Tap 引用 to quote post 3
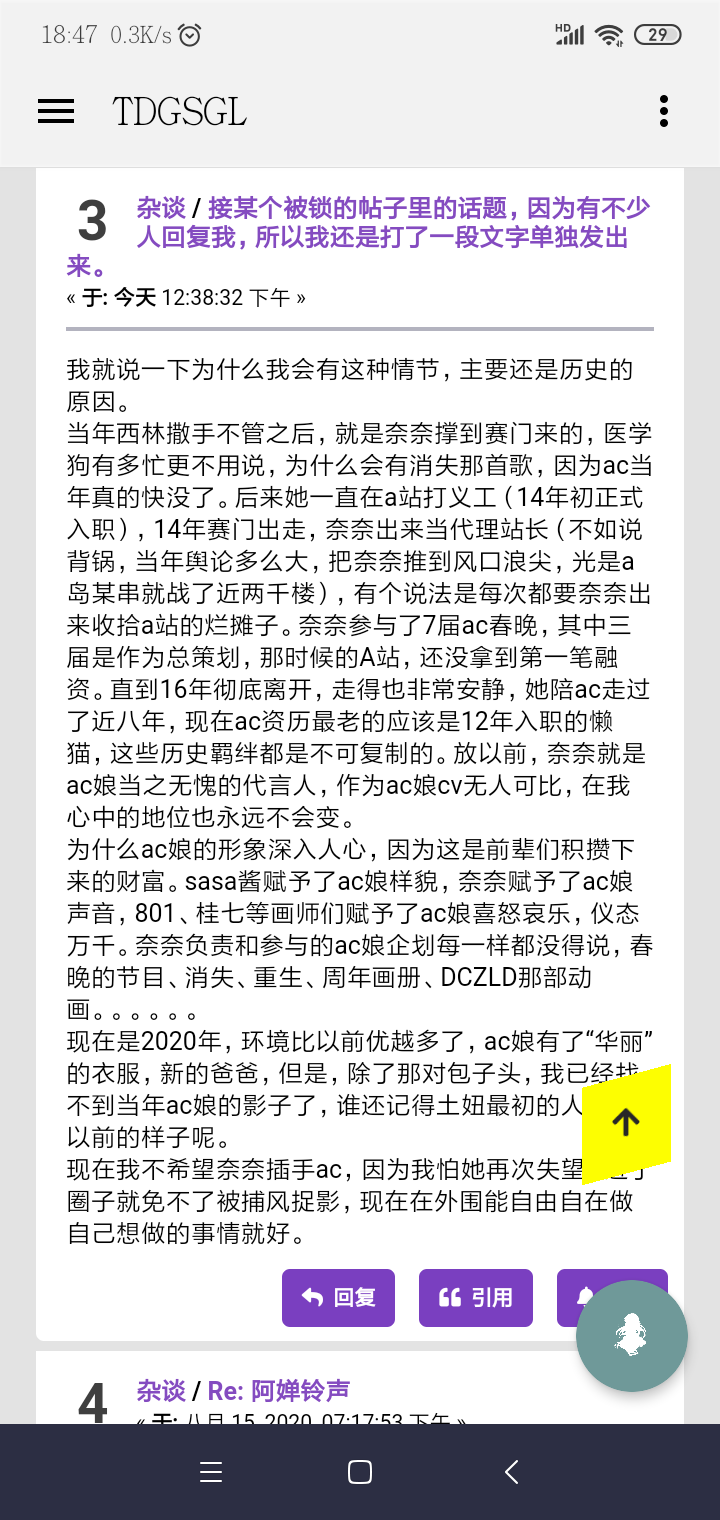 point(475,1298)
